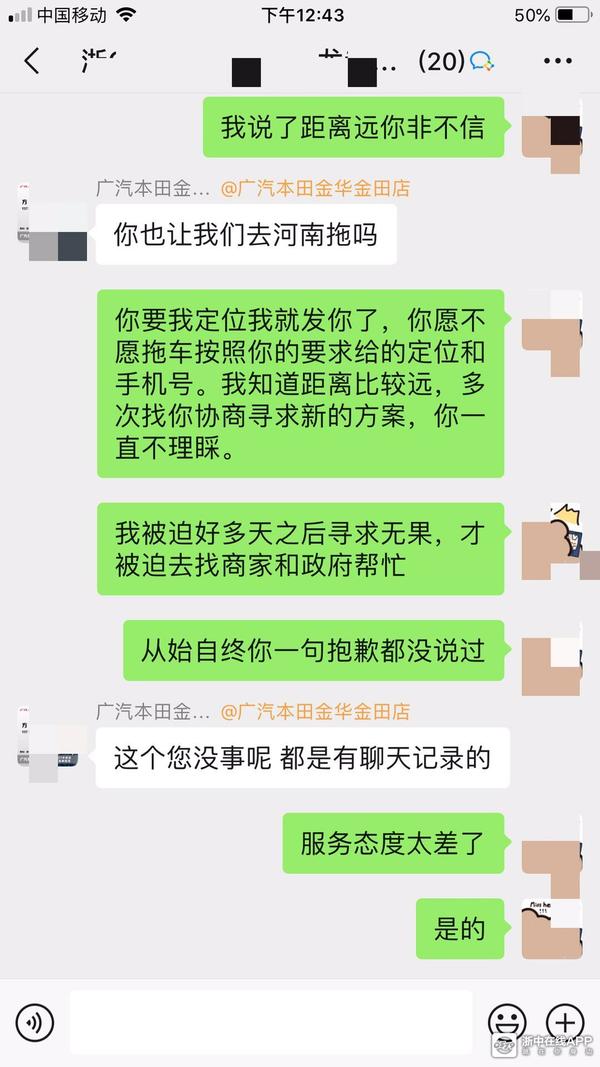The height and width of the screenshot is (1067, 600).
Task: Open my avatar beside '服务态度太差了'
Action: pyautogui.click(x=551, y=842)
